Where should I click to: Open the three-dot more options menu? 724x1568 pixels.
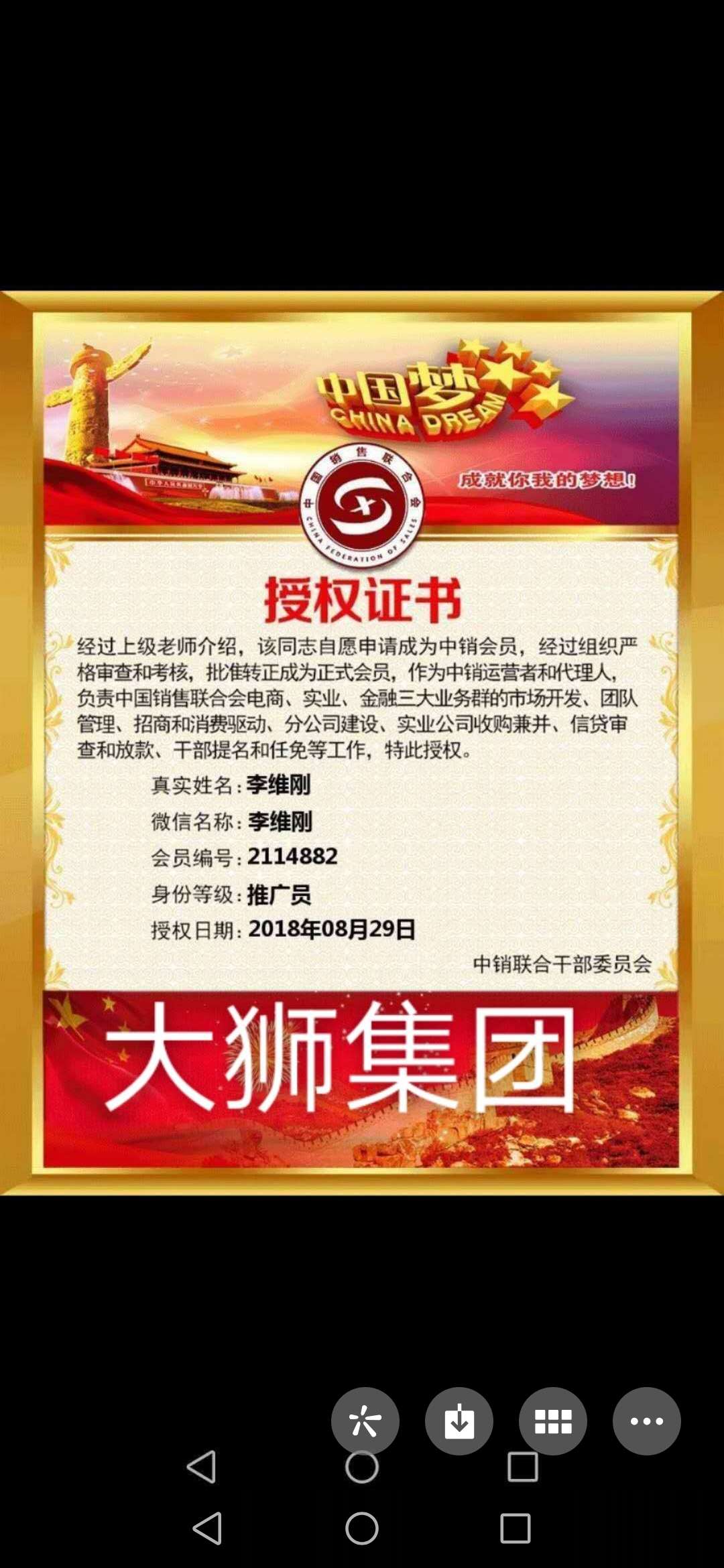647,1421
